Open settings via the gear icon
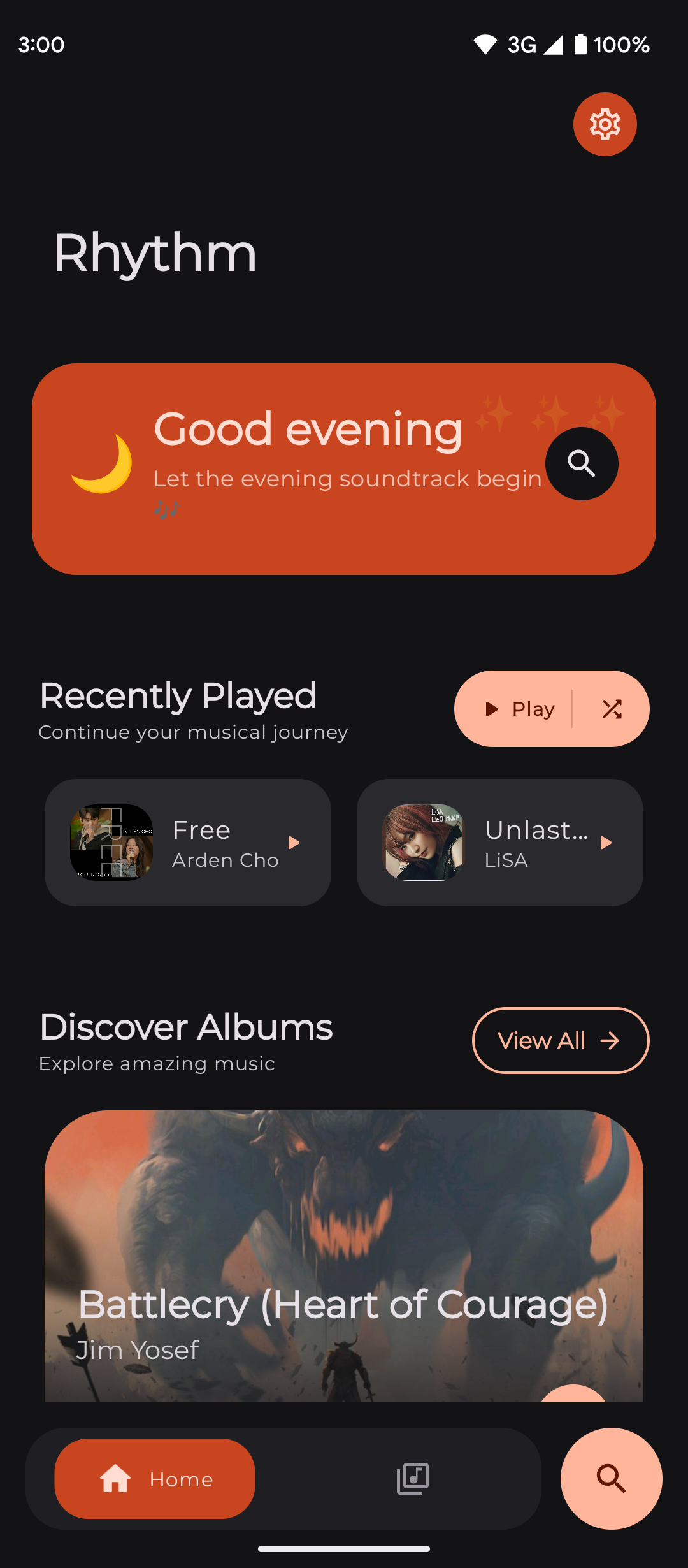688x1568 pixels. [x=605, y=124]
